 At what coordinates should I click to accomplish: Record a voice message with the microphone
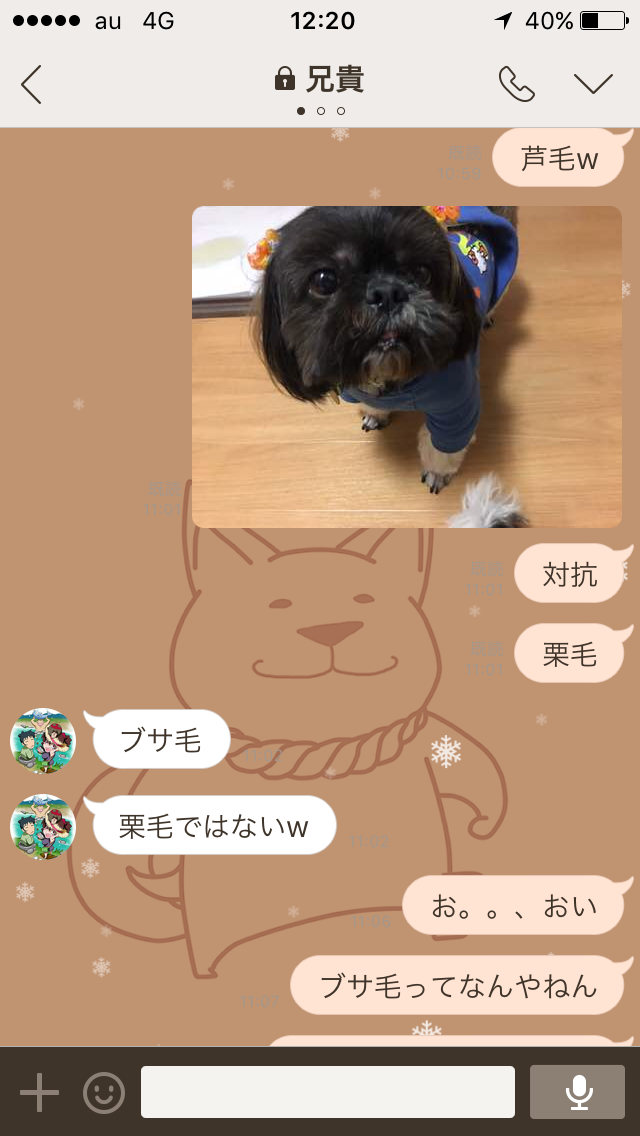click(x=579, y=1092)
